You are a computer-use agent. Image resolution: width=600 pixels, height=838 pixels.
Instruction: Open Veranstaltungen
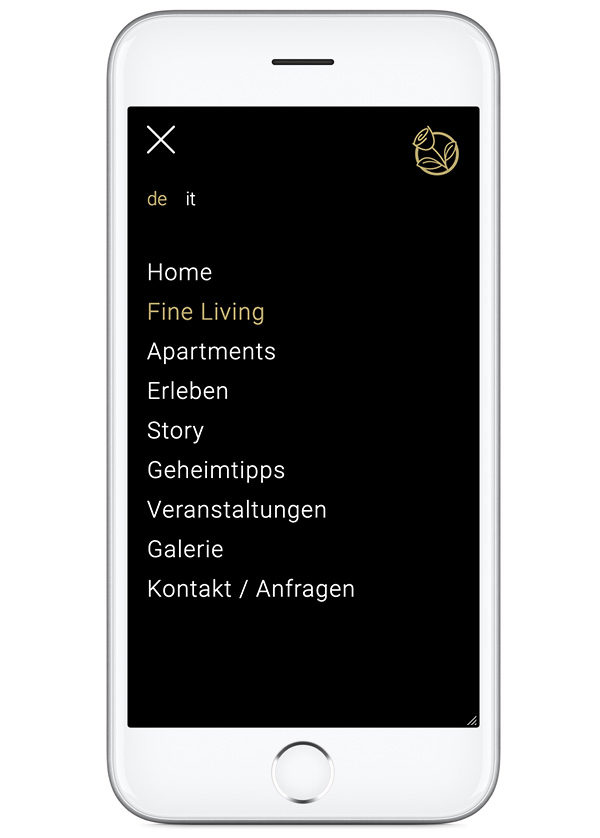(x=236, y=510)
